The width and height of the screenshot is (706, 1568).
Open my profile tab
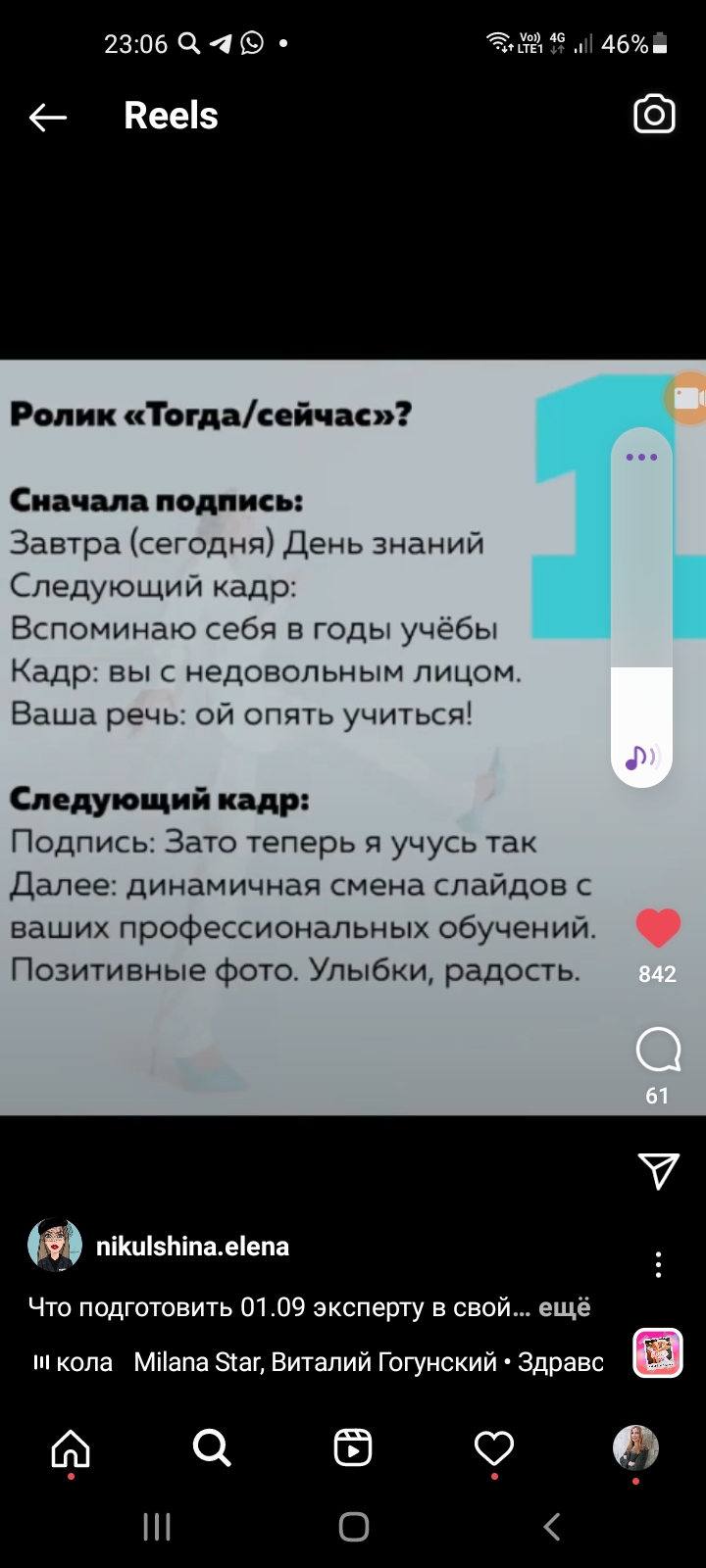(x=635, y=1447)
